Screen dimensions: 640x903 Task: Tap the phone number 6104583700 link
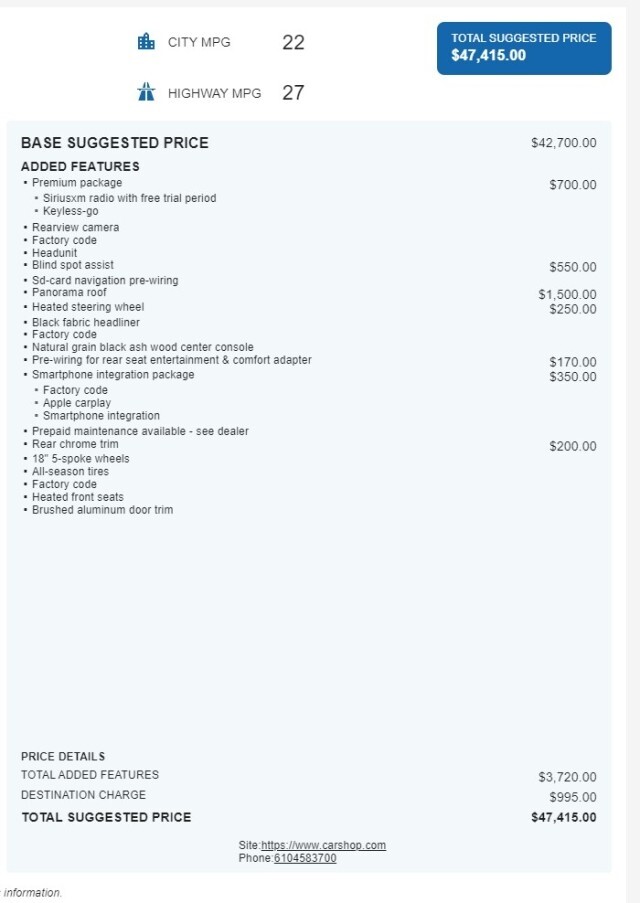click(305, 858)
